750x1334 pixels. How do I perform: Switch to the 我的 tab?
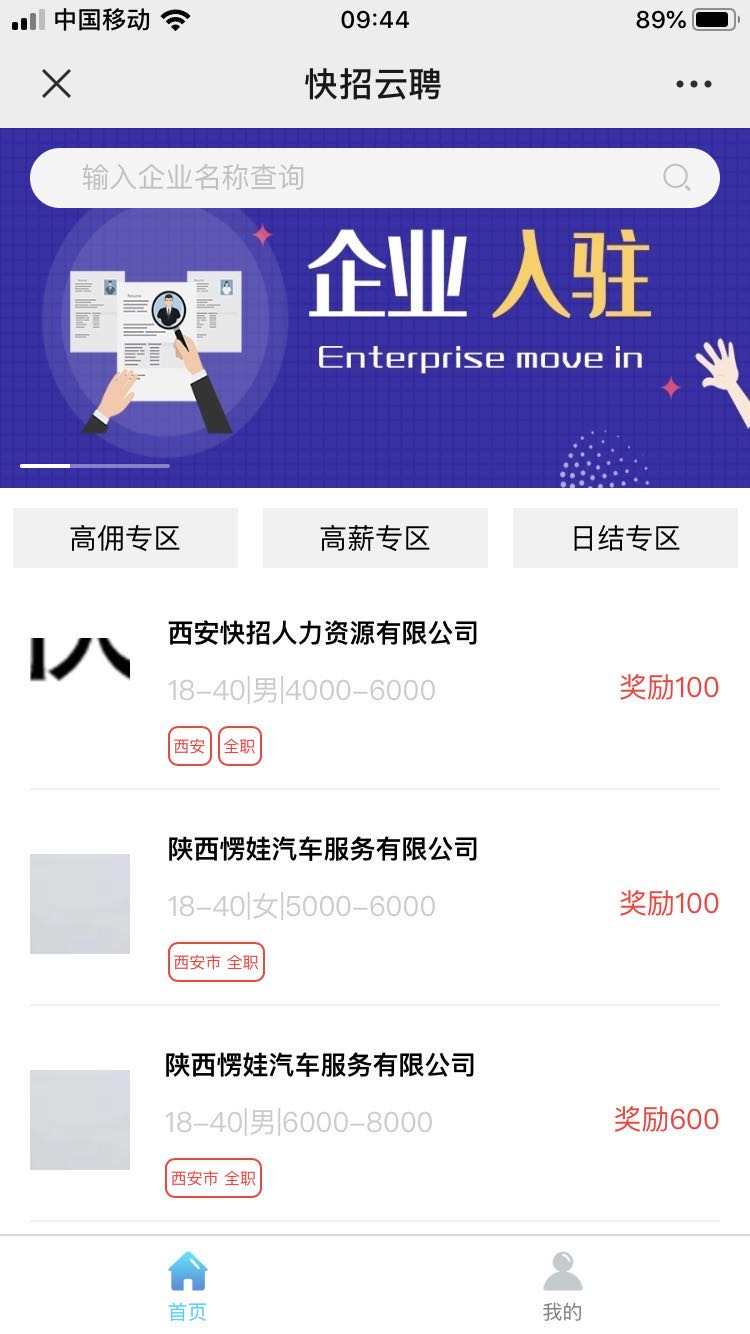[562, 1285]
